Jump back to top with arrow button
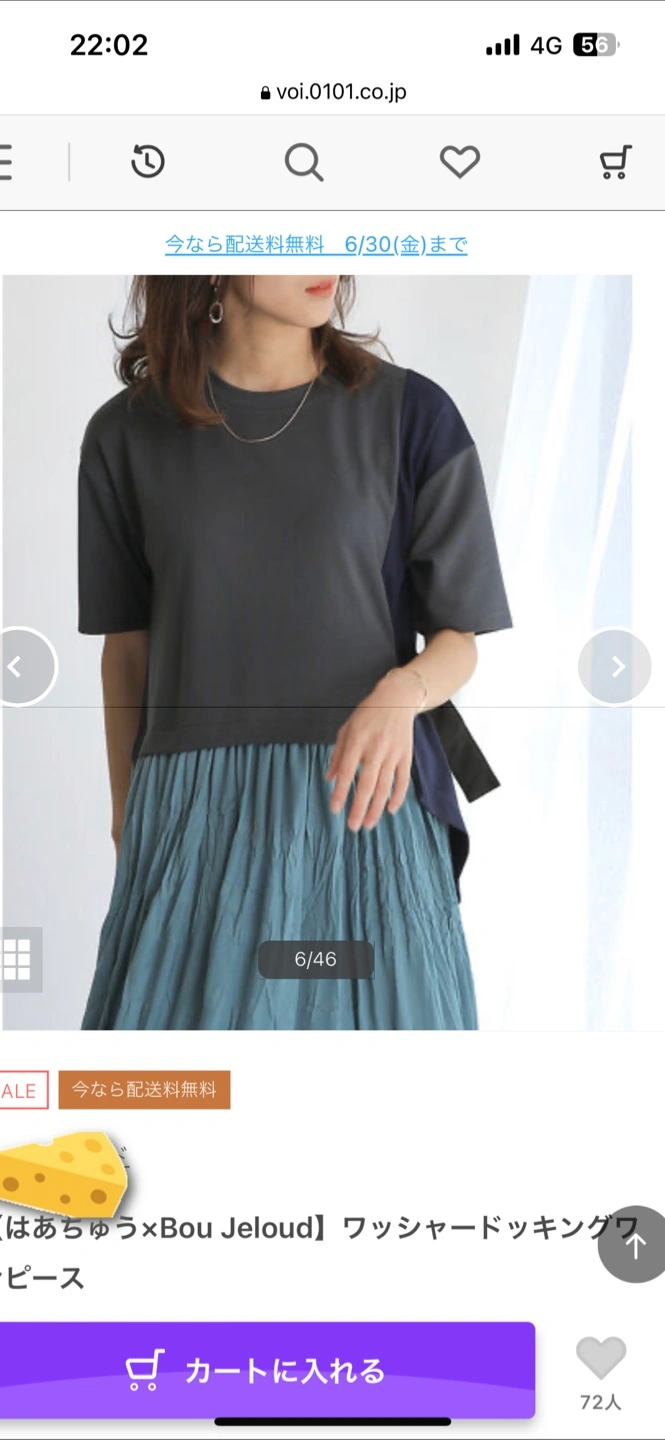665x1440 pixels. click(634, 1245)
